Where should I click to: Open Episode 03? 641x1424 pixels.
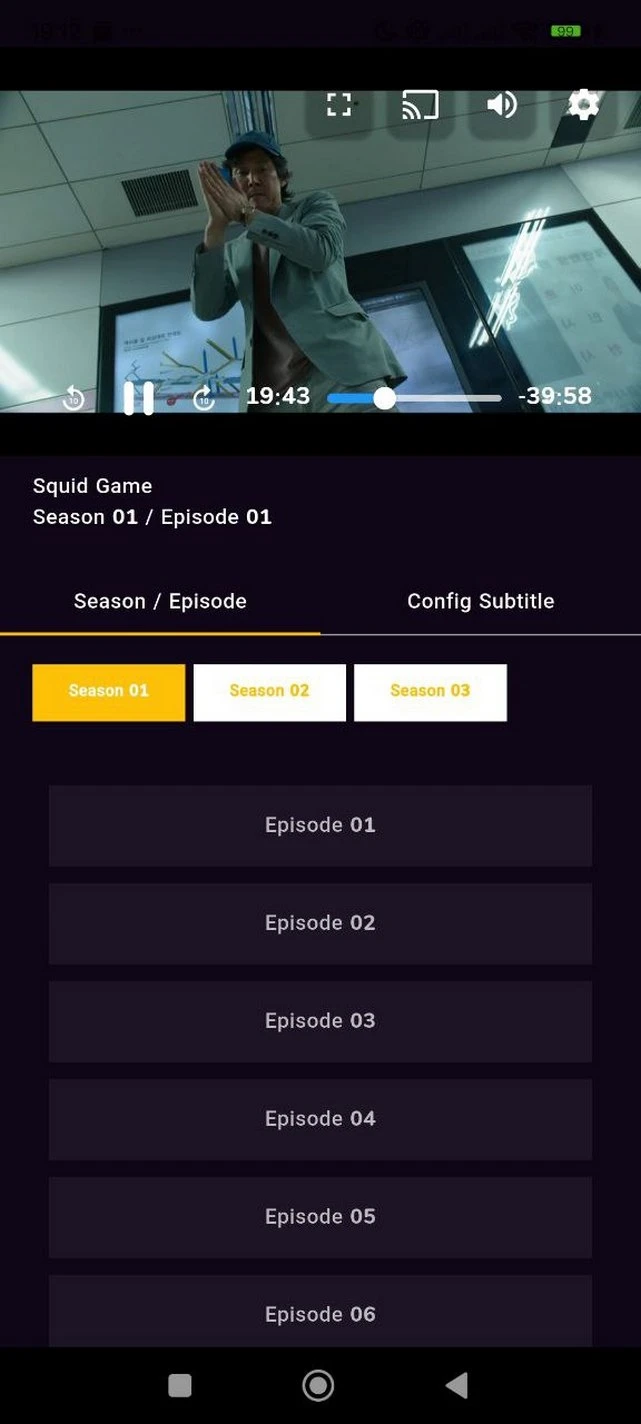pyautogui.click(x=320, y=1021)
